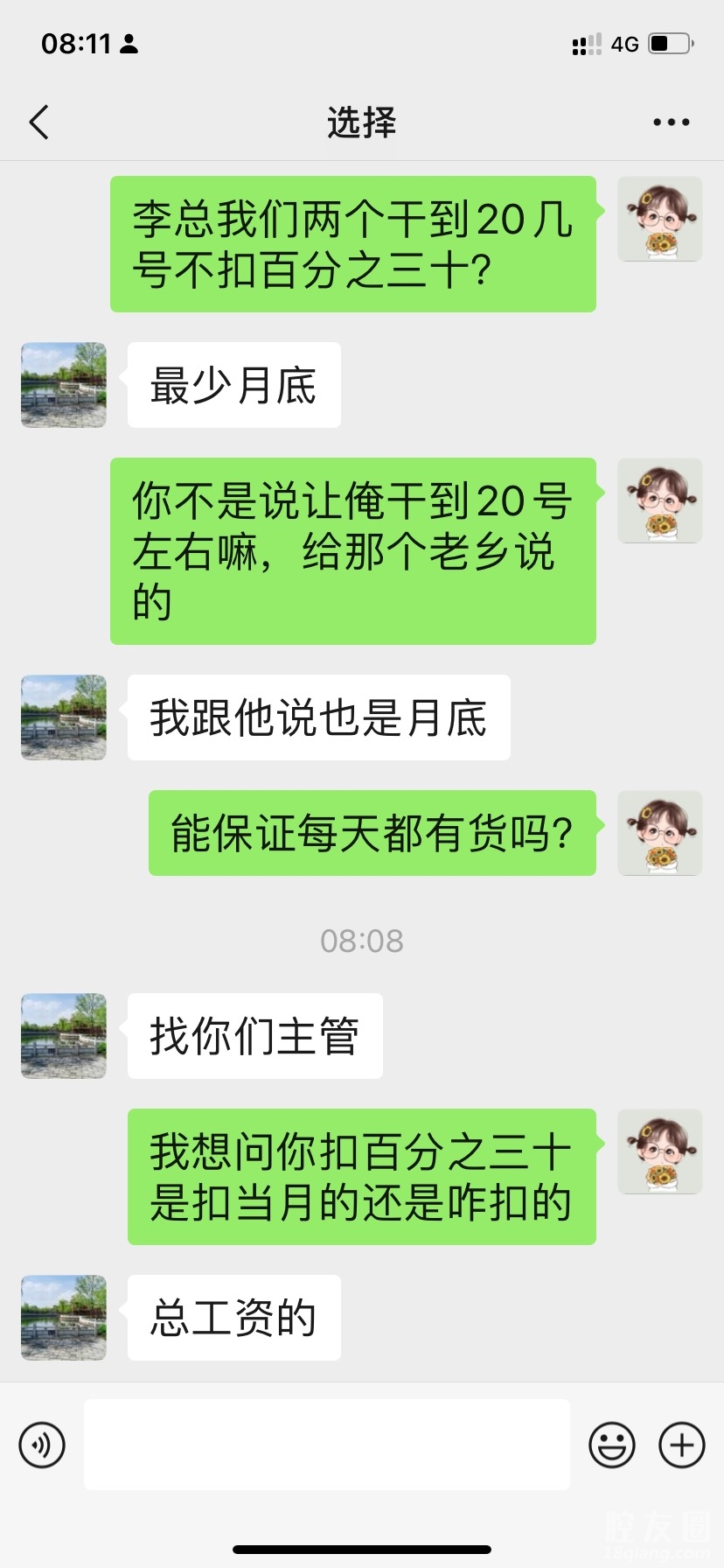Open the plus attachments menu
This screenshot has height=1568, width=724.
click(681, 1445)
